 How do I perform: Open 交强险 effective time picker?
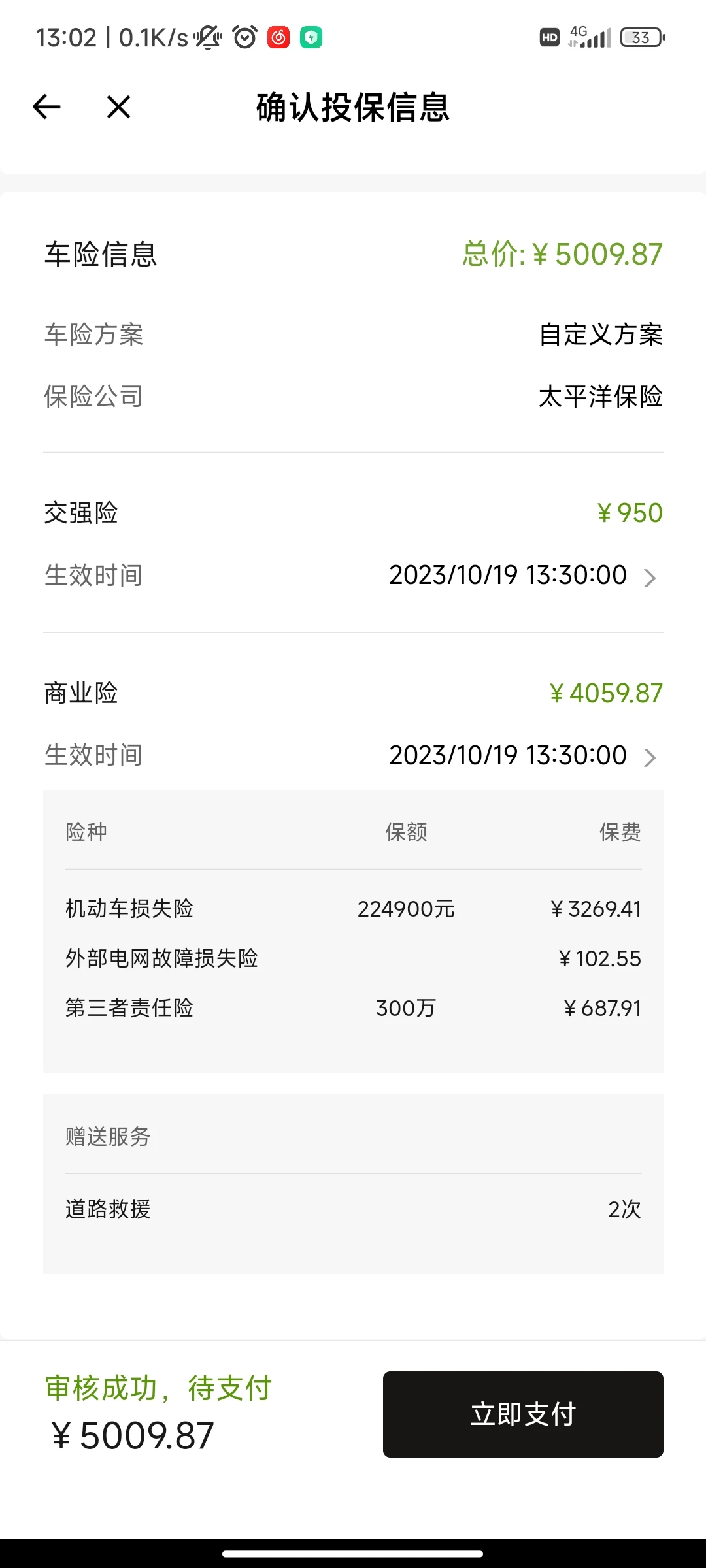(x=353, y=576)
